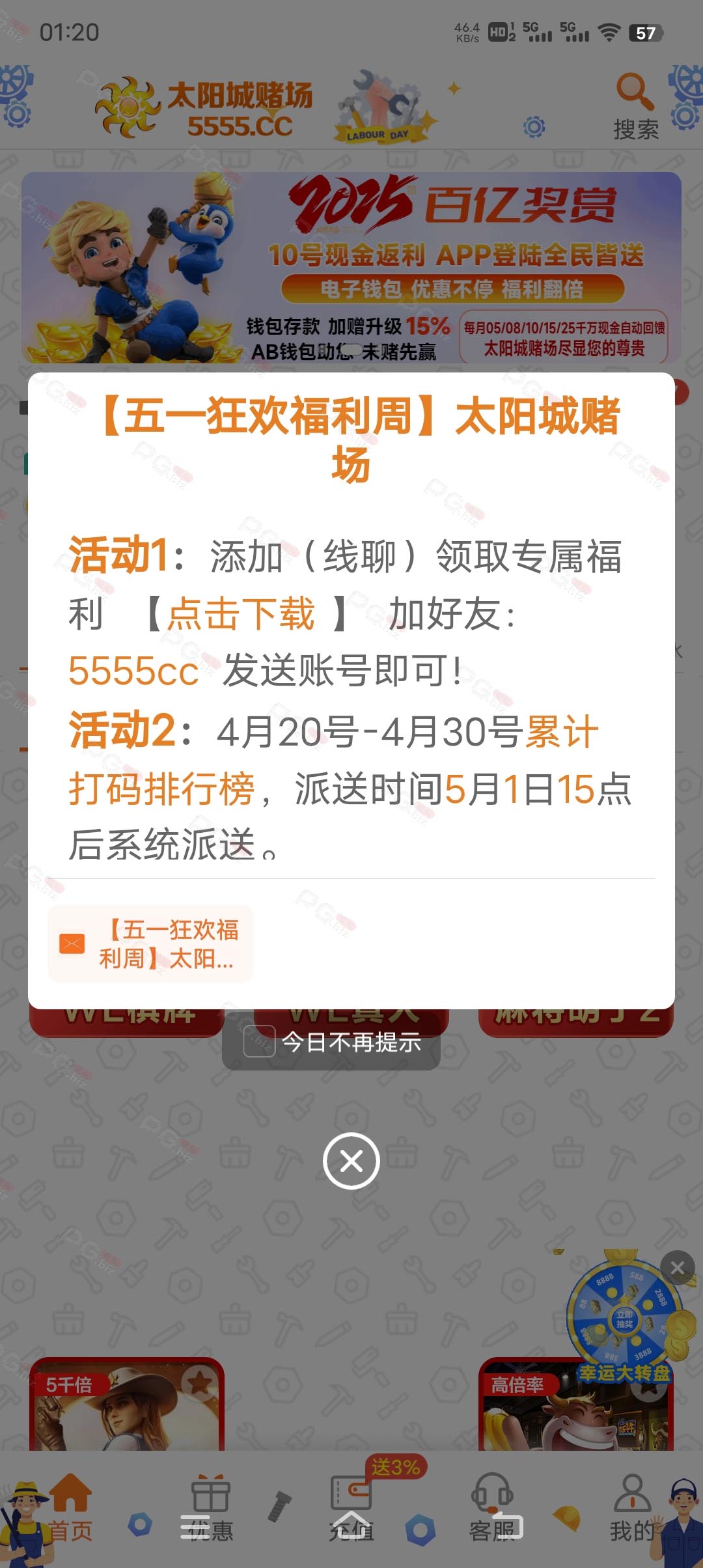
Task: Go to the 优惠 promotions tab
Action: pyautogui.click(x=210, y=1509)
